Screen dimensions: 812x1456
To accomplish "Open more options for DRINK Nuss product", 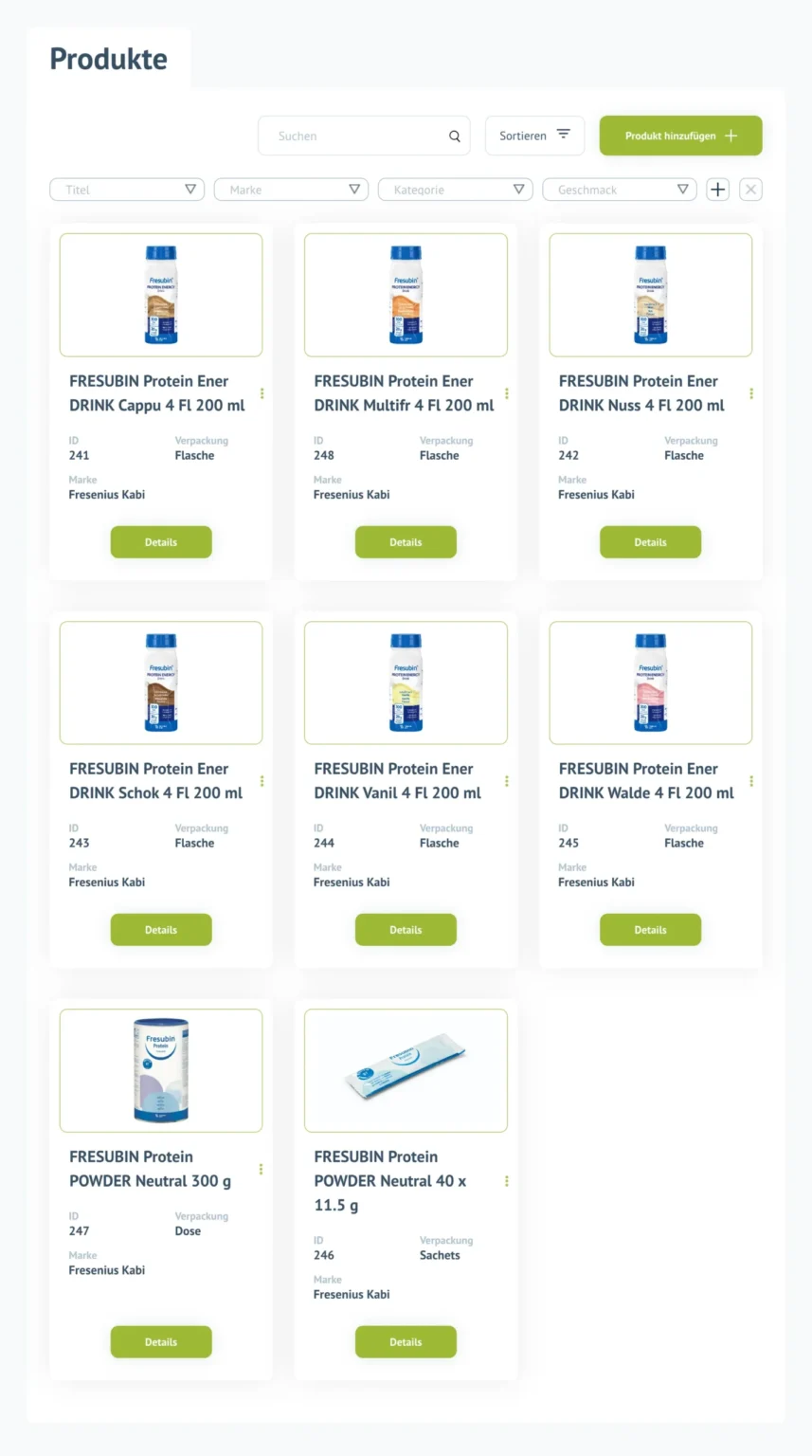I will [x=751, y=393].
